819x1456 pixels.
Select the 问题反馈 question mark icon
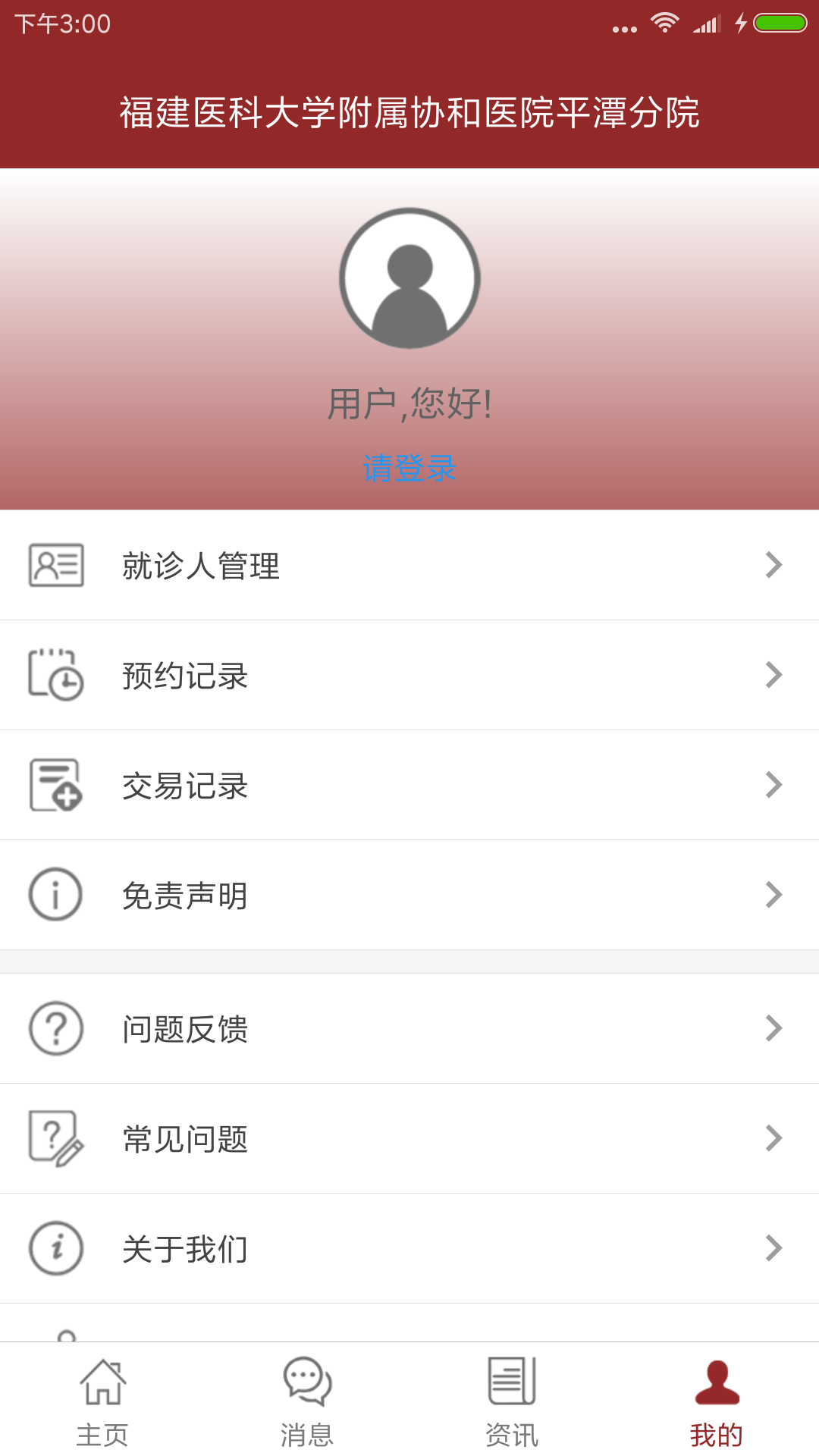tap(54, 1028)
